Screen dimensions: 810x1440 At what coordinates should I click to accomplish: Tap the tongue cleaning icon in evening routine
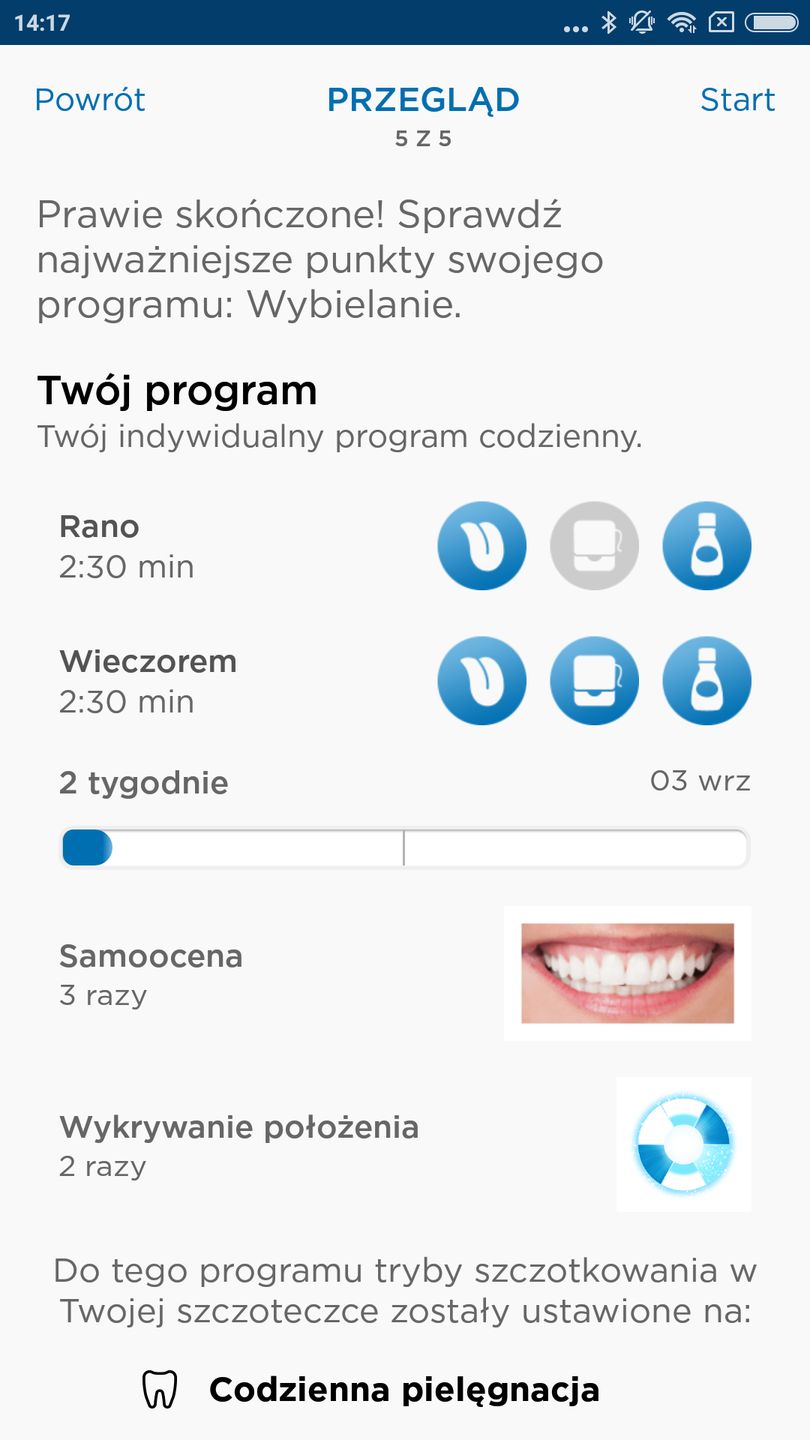pos(482,680)
